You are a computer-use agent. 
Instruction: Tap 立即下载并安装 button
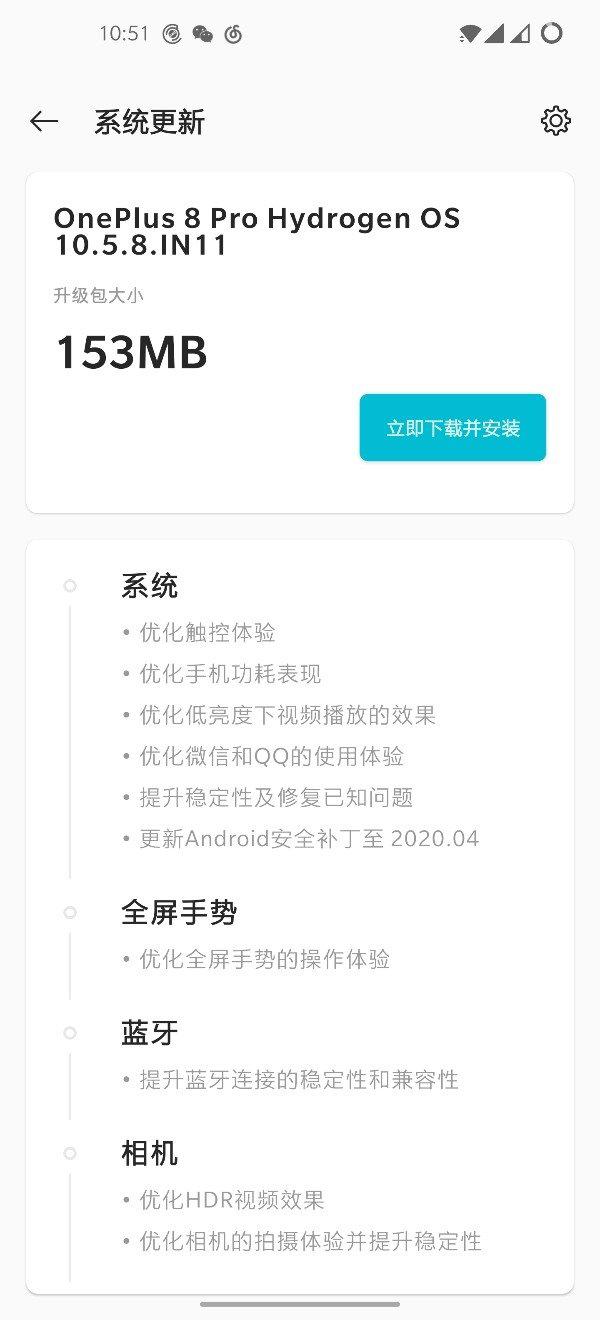click(453, 428)
